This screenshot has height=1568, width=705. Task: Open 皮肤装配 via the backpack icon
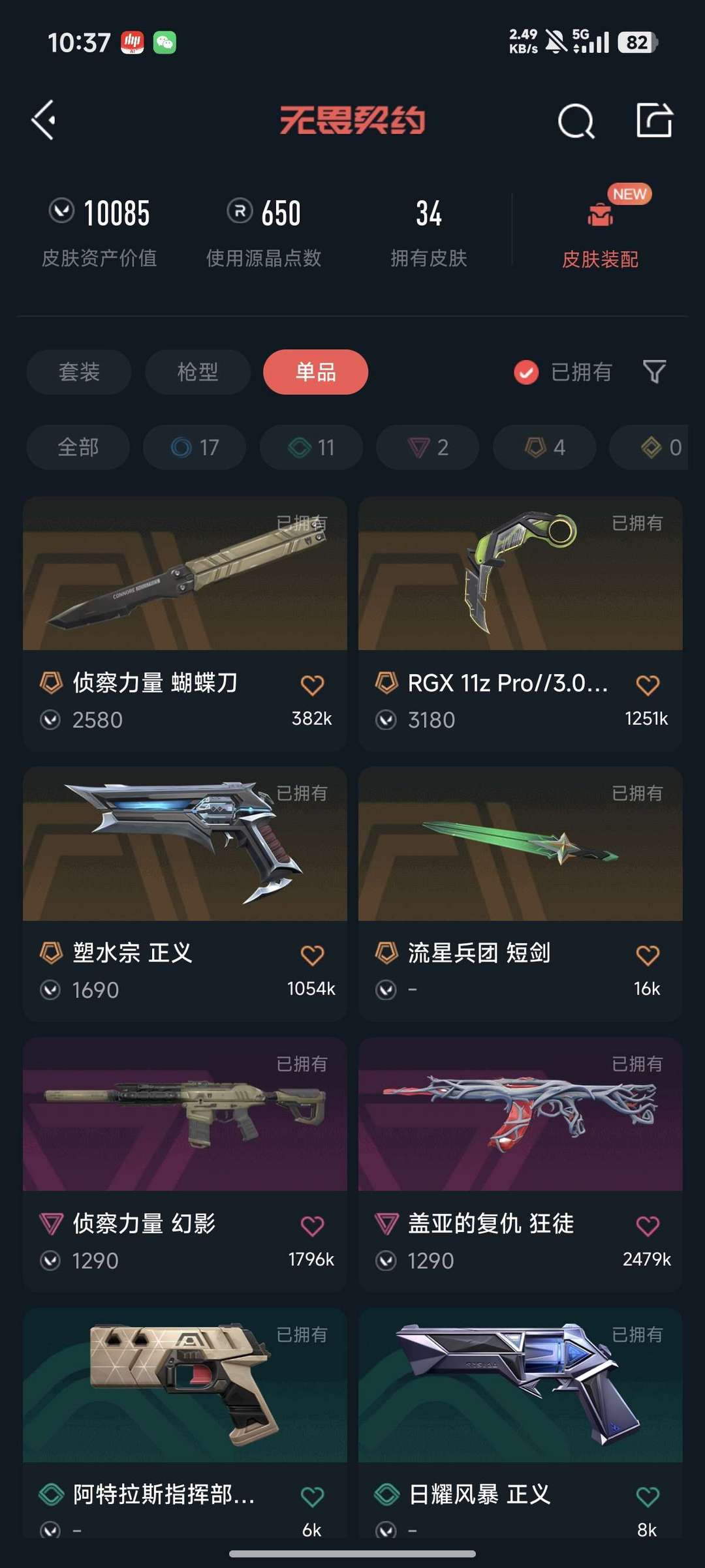click(x=601, y=215)
